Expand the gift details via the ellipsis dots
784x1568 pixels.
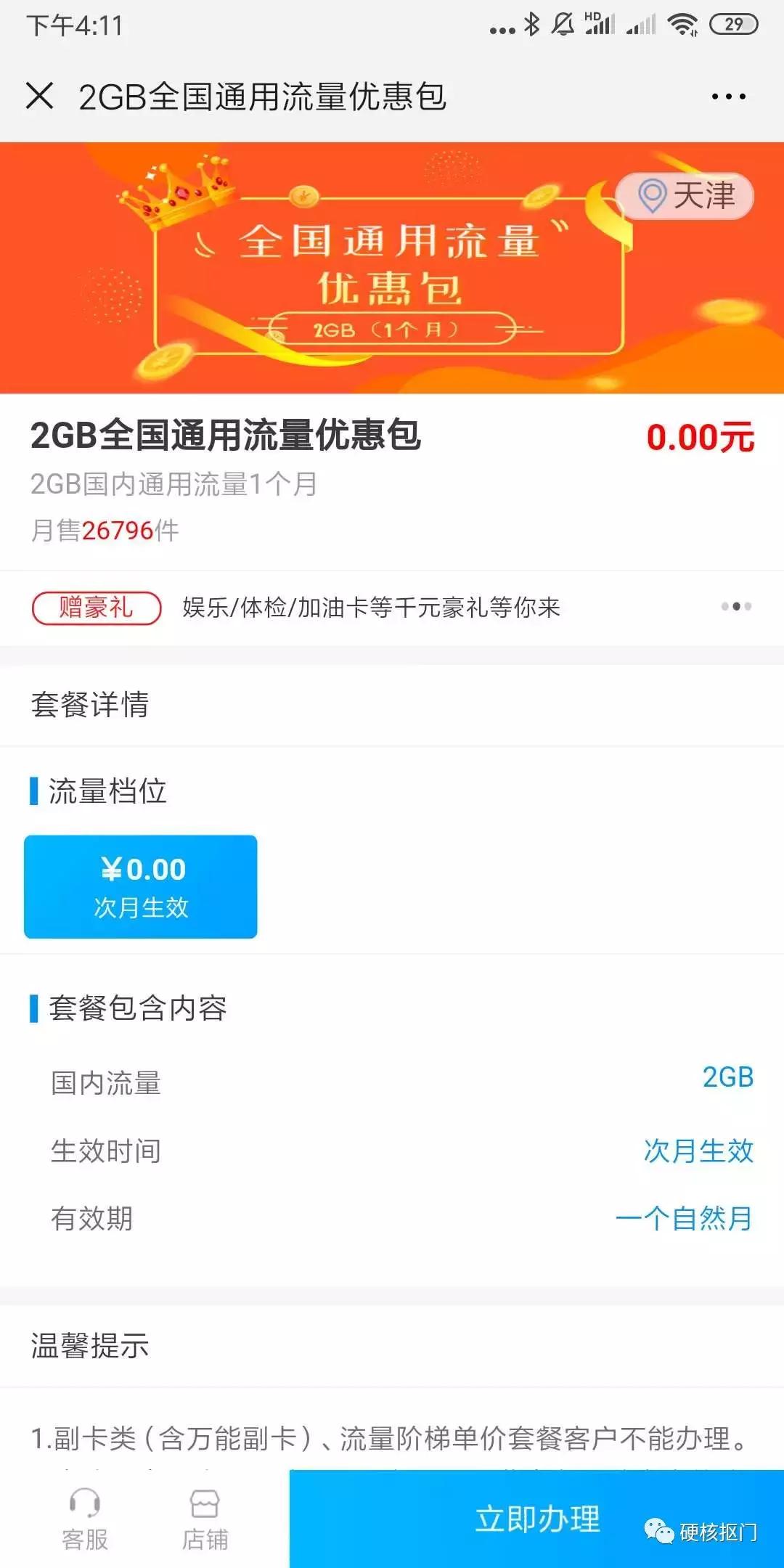[735, 607]
